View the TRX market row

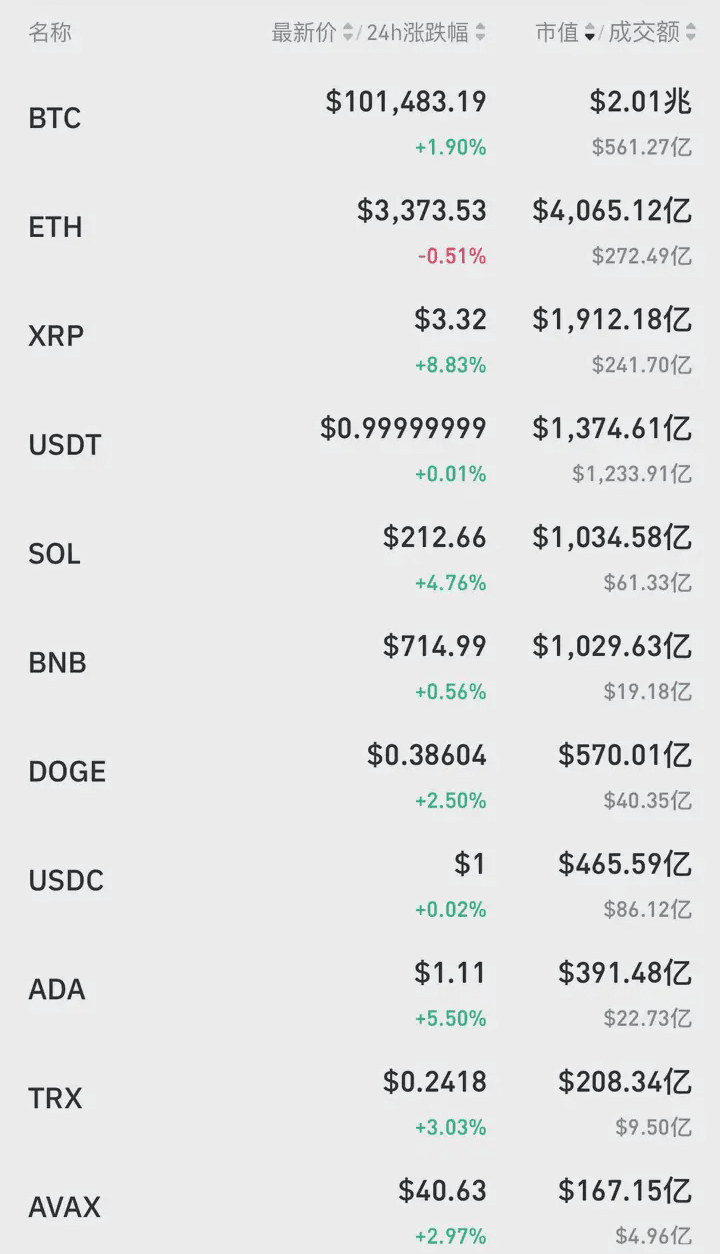[55, 1100]
